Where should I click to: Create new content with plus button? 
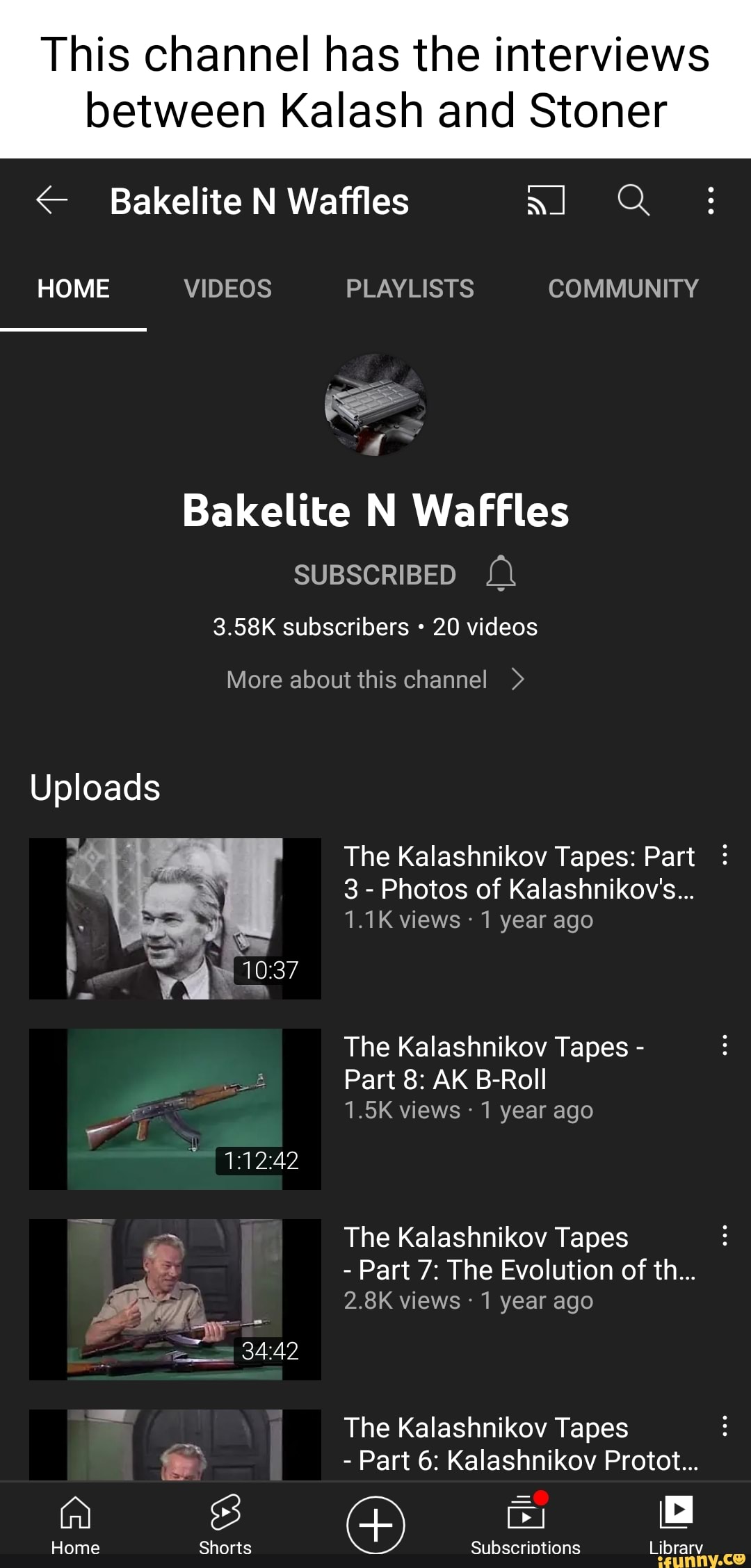click(375, 1525)
